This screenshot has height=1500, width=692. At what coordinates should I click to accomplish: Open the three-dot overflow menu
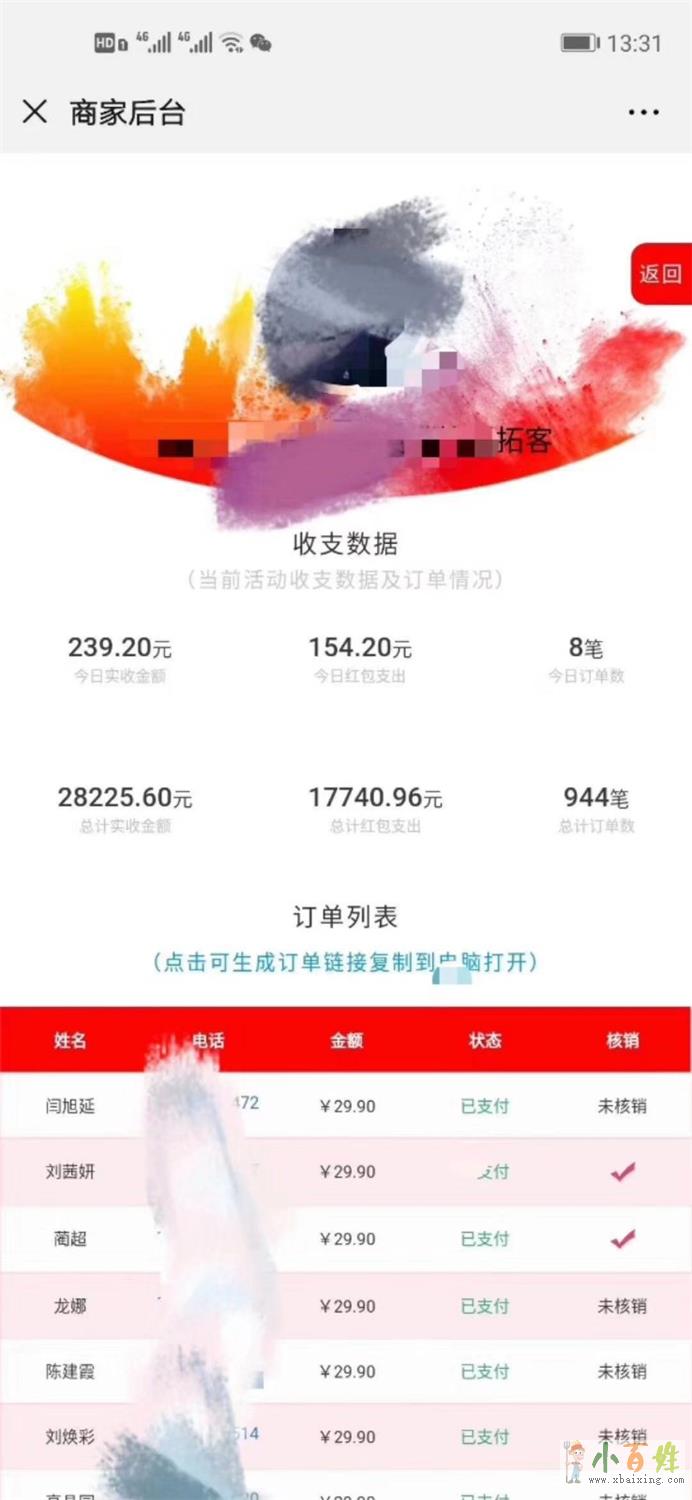(643, 112)
